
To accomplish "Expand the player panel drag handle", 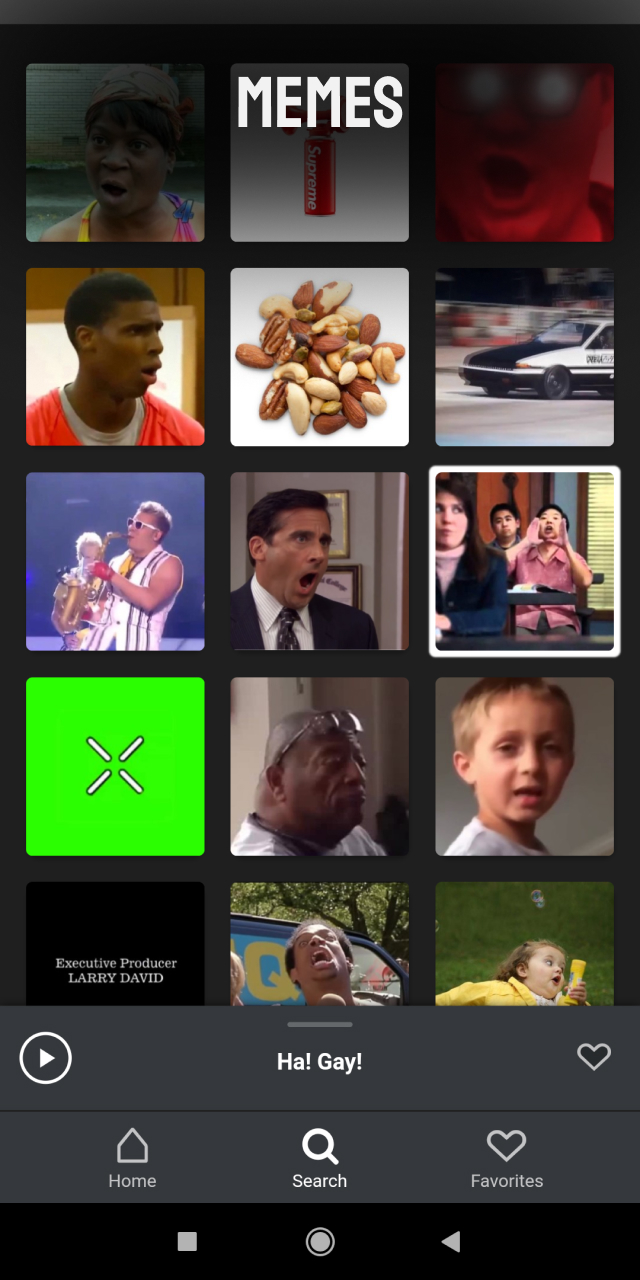I will pyautogui.click(x=320, y=1024).
